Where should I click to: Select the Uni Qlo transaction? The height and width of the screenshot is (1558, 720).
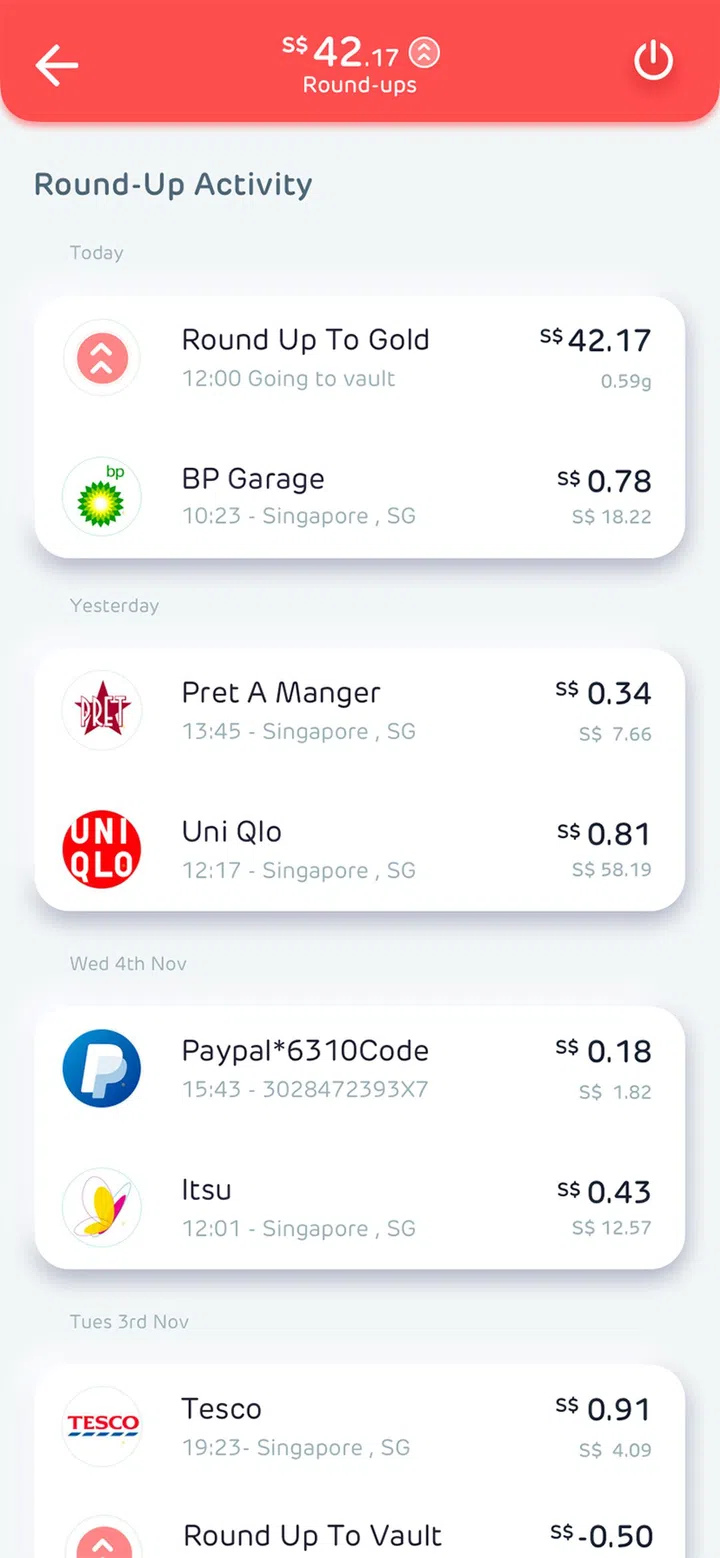pos(359,849)
